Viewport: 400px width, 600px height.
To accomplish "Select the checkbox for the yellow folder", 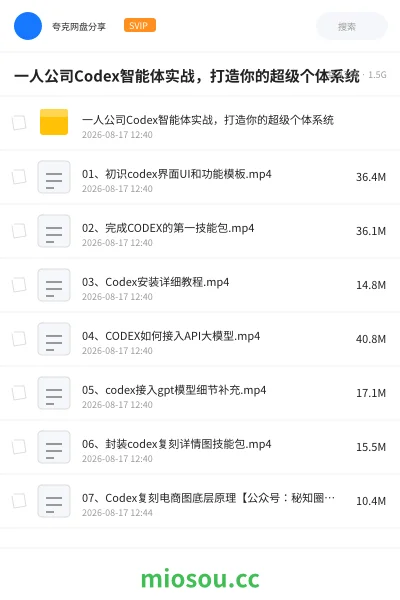I will [x=19, y=122].
